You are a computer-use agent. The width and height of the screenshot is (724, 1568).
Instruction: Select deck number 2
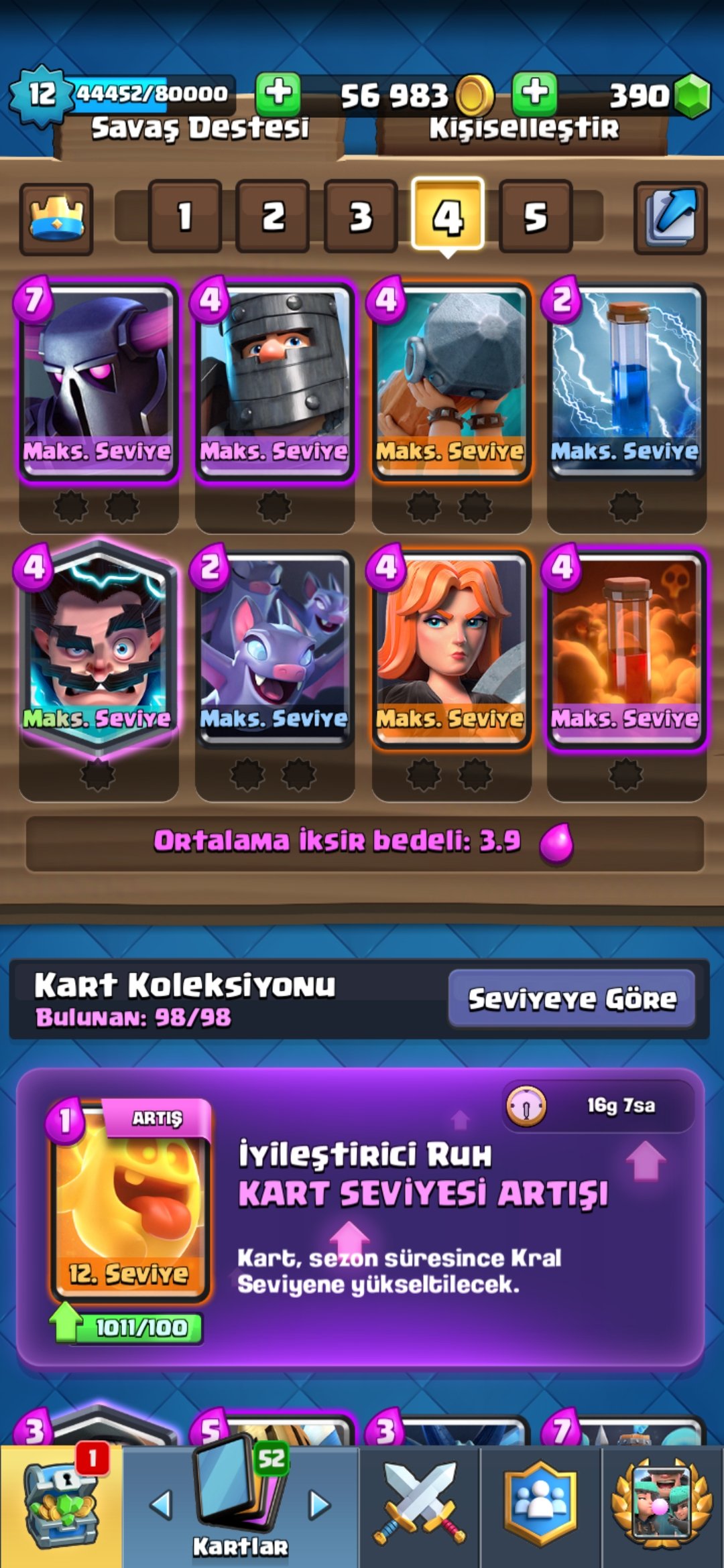[273, 216]
